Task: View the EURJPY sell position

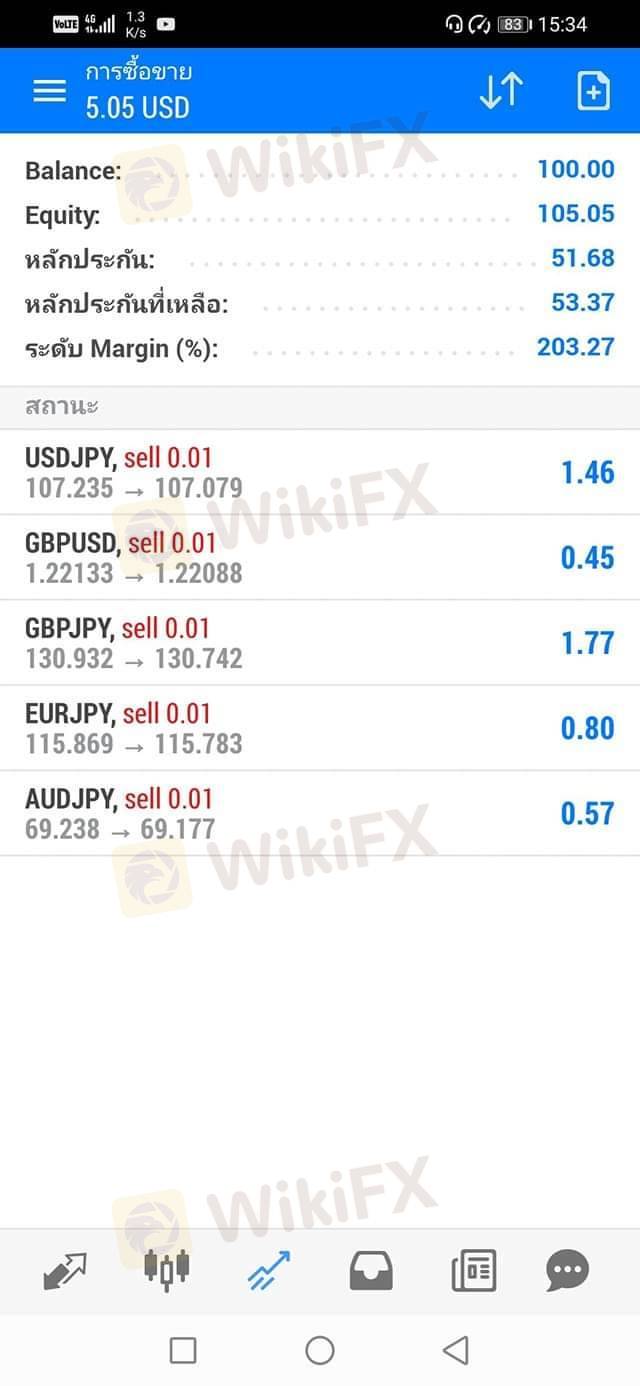Action: (320, 728)
